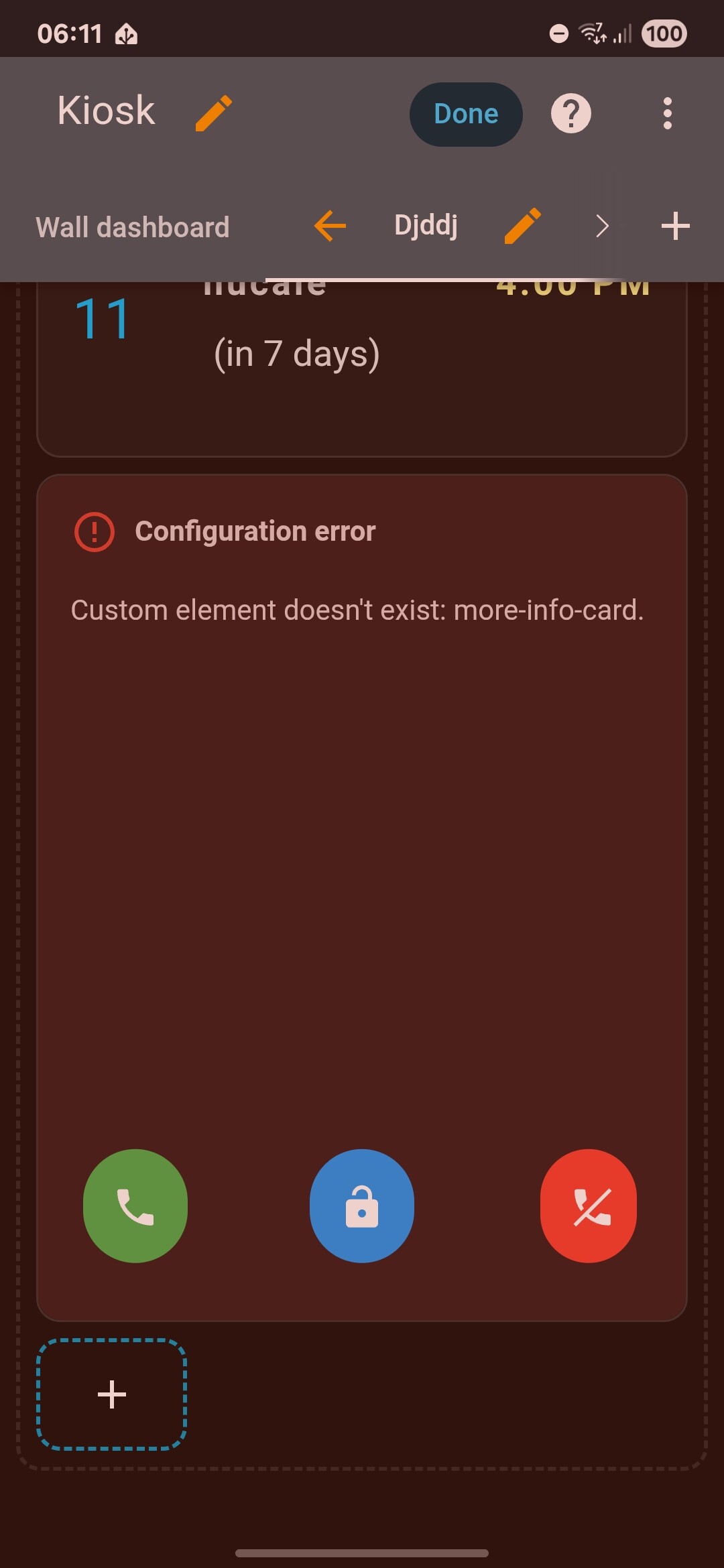Open the three-dot overflow menu
Screen dimensions: 724x1568
[667, 114]
